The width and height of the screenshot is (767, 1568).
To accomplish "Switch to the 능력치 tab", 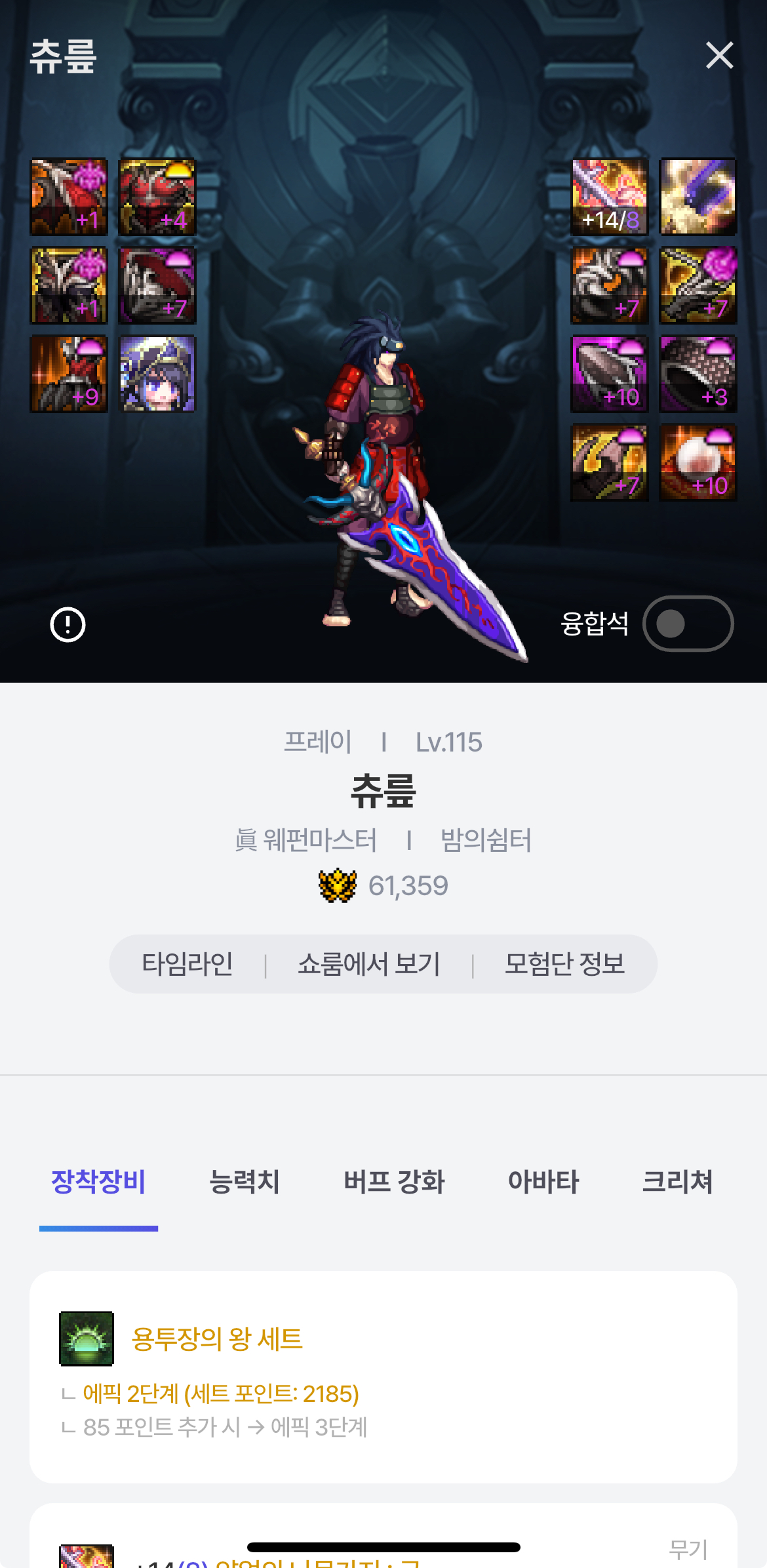I will [x=244, y=1182].
